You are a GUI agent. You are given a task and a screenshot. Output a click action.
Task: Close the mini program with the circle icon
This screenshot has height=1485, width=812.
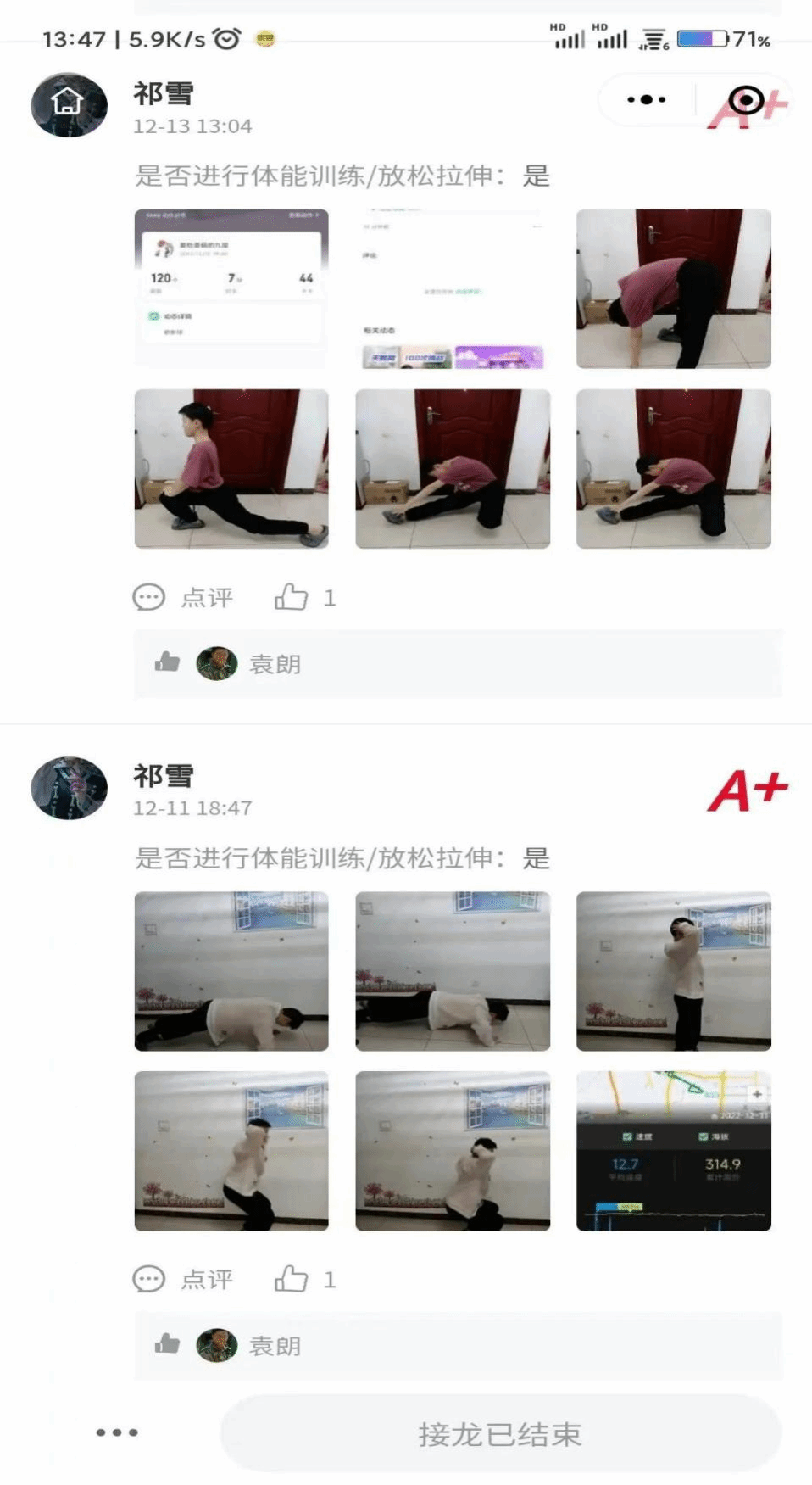[746, 100]
